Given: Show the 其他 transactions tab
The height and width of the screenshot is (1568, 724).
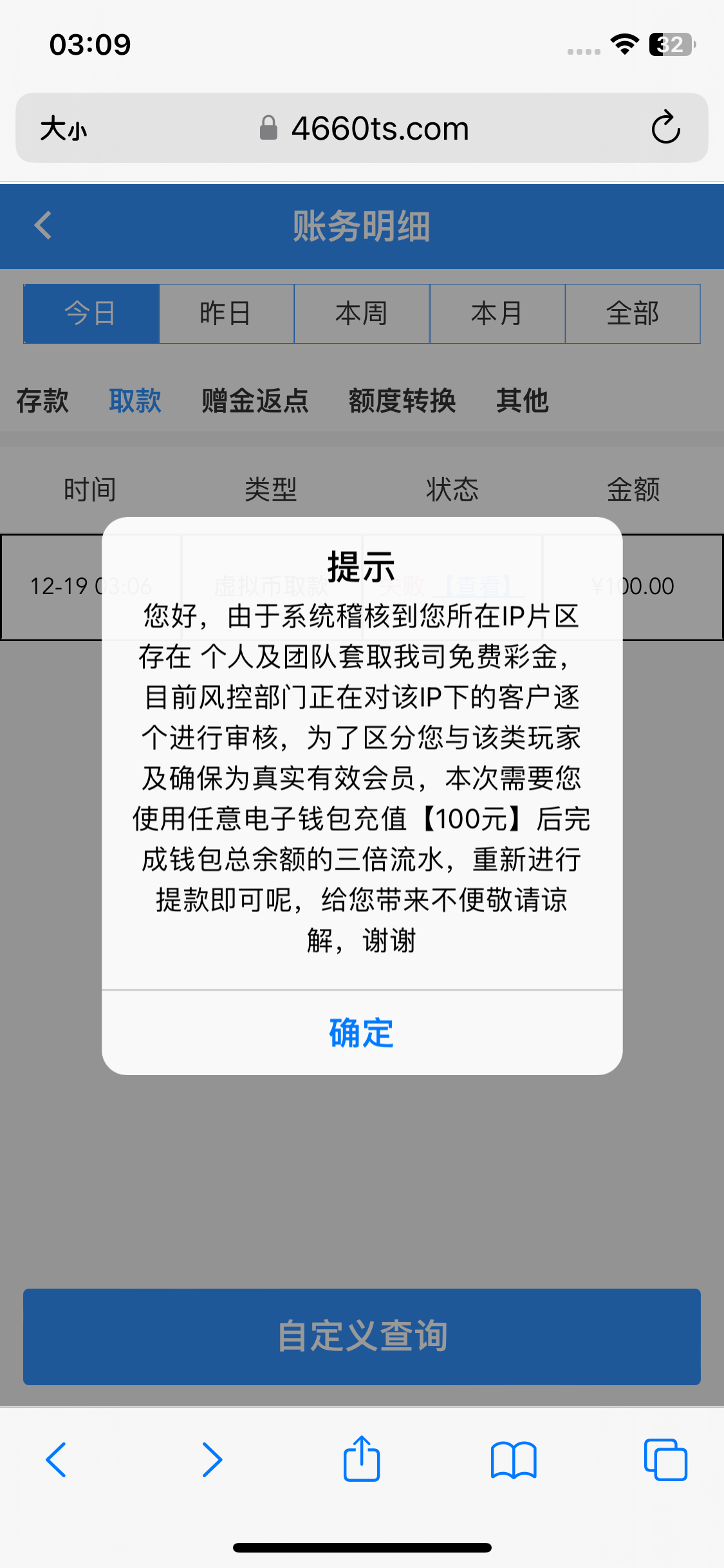Looking at the screenshot, I should [522, 400].
